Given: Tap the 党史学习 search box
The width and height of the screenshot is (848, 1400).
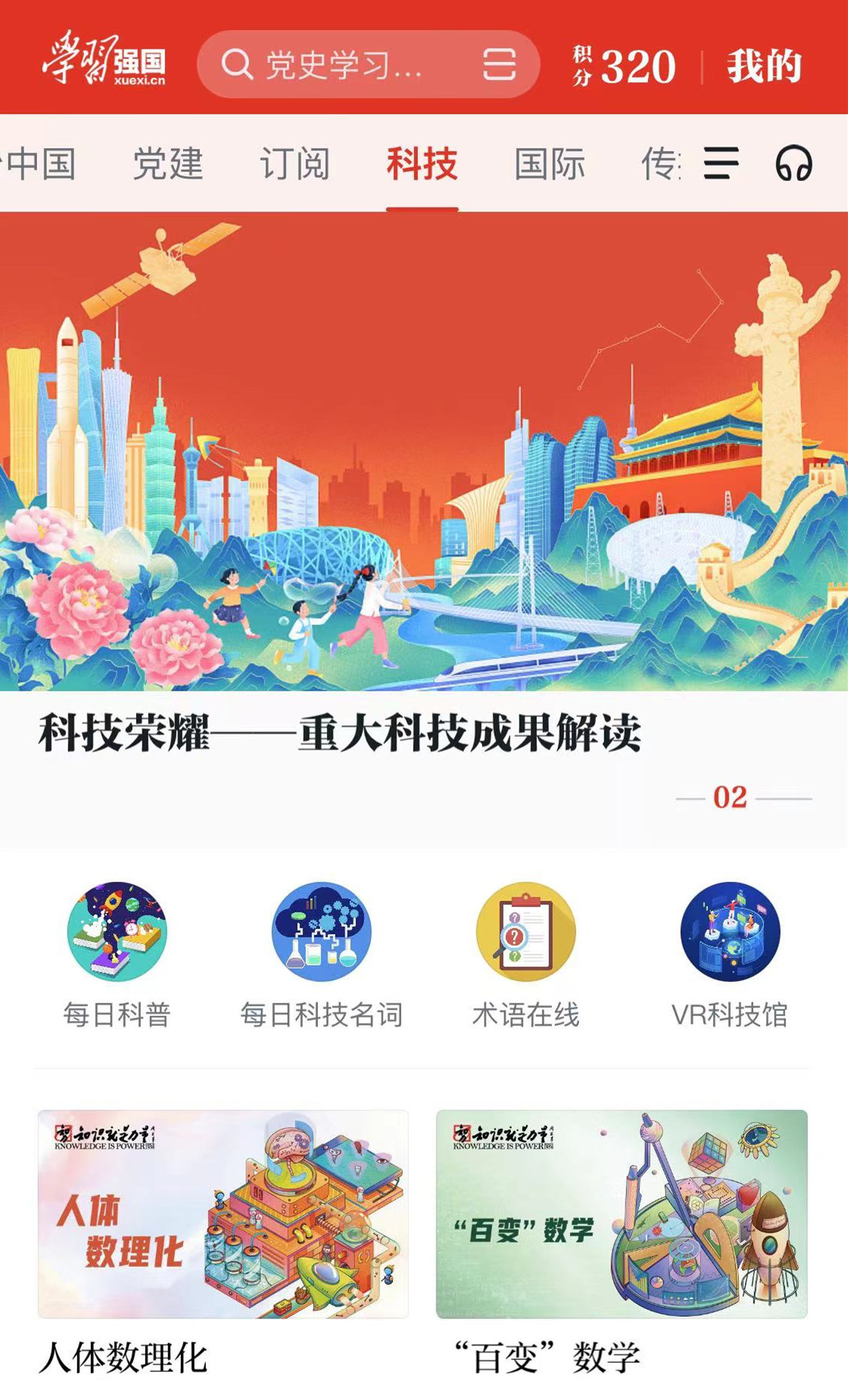Looking at the screenshot, I should point(341,65).
